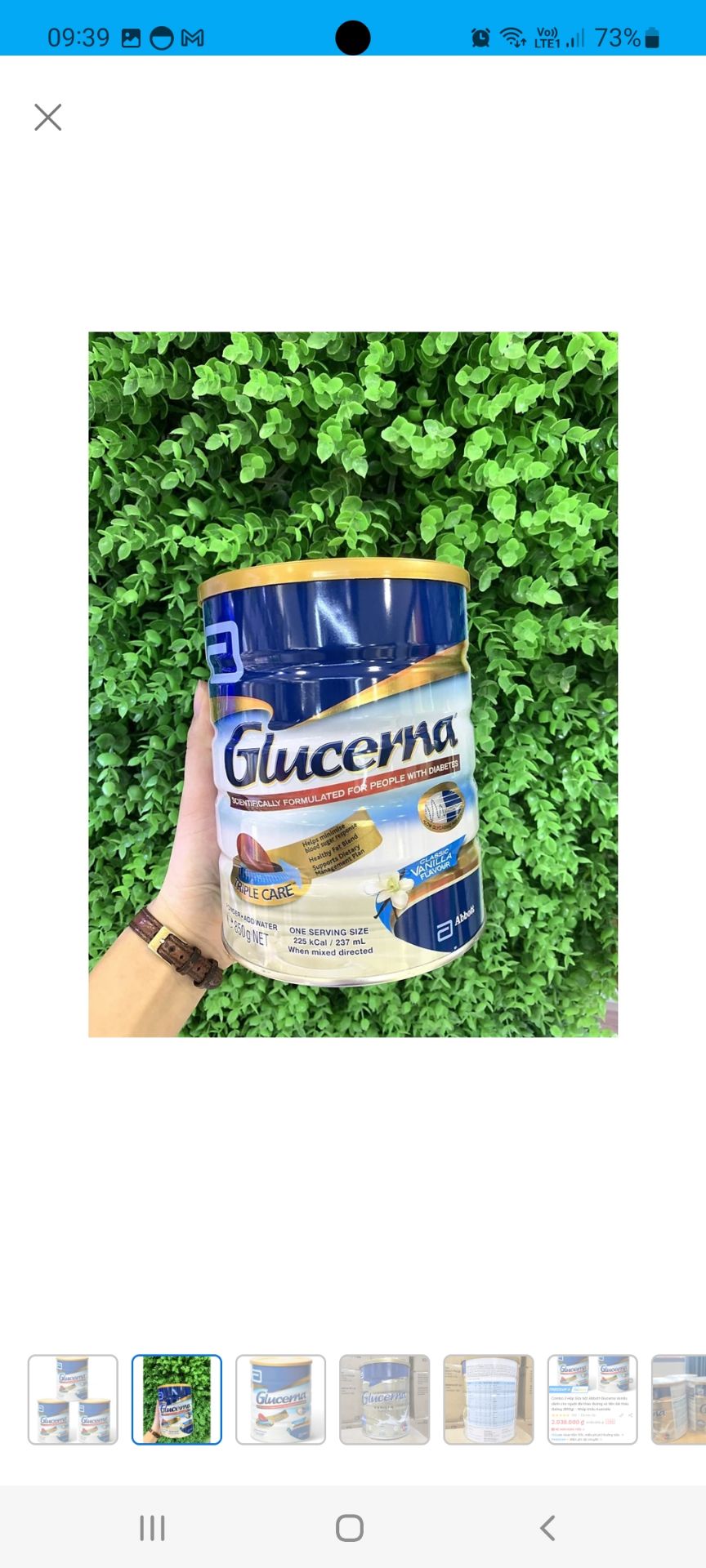The image size is (706, 1568).
Task: Select the first thumbnail with three cans
Action: [73, 1400]
